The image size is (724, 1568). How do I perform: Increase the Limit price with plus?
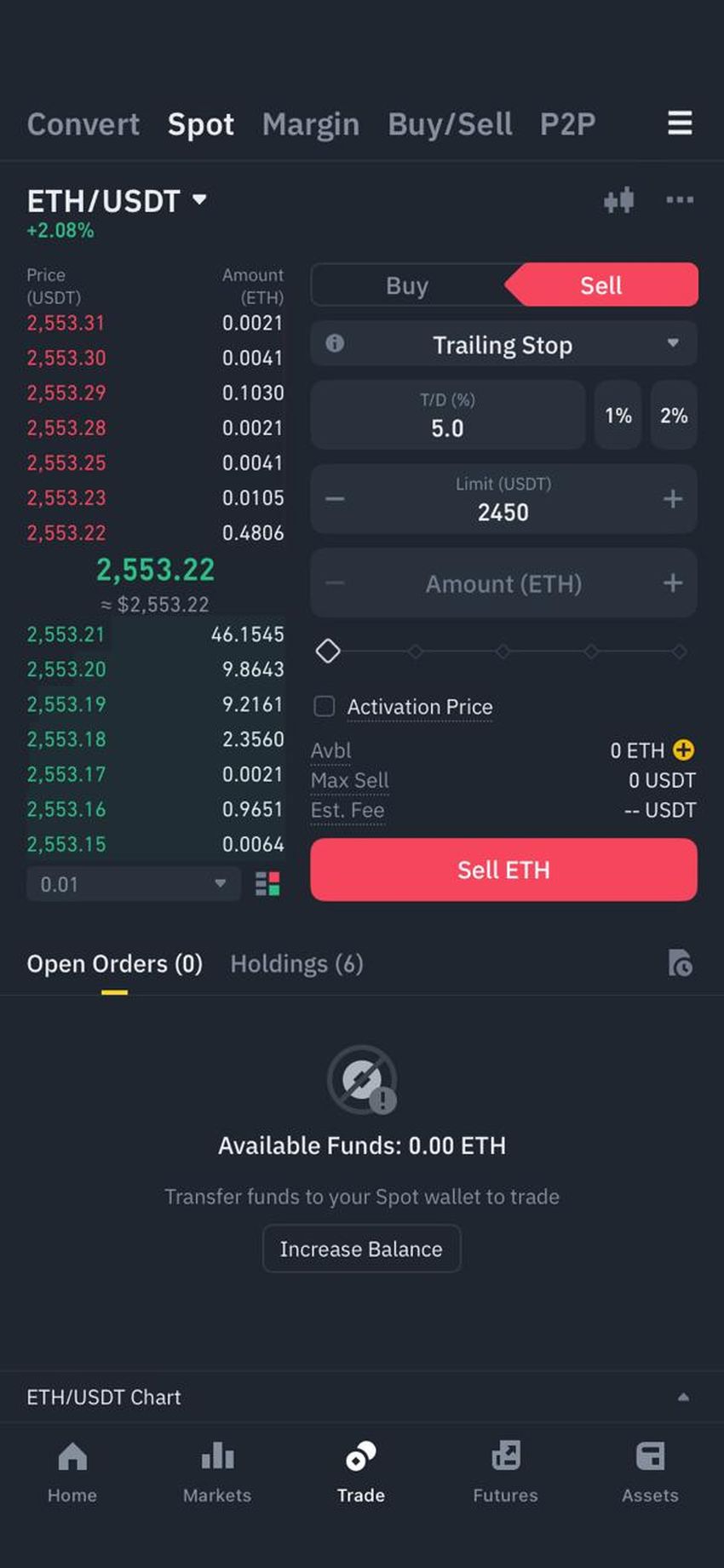click(673, 499)
